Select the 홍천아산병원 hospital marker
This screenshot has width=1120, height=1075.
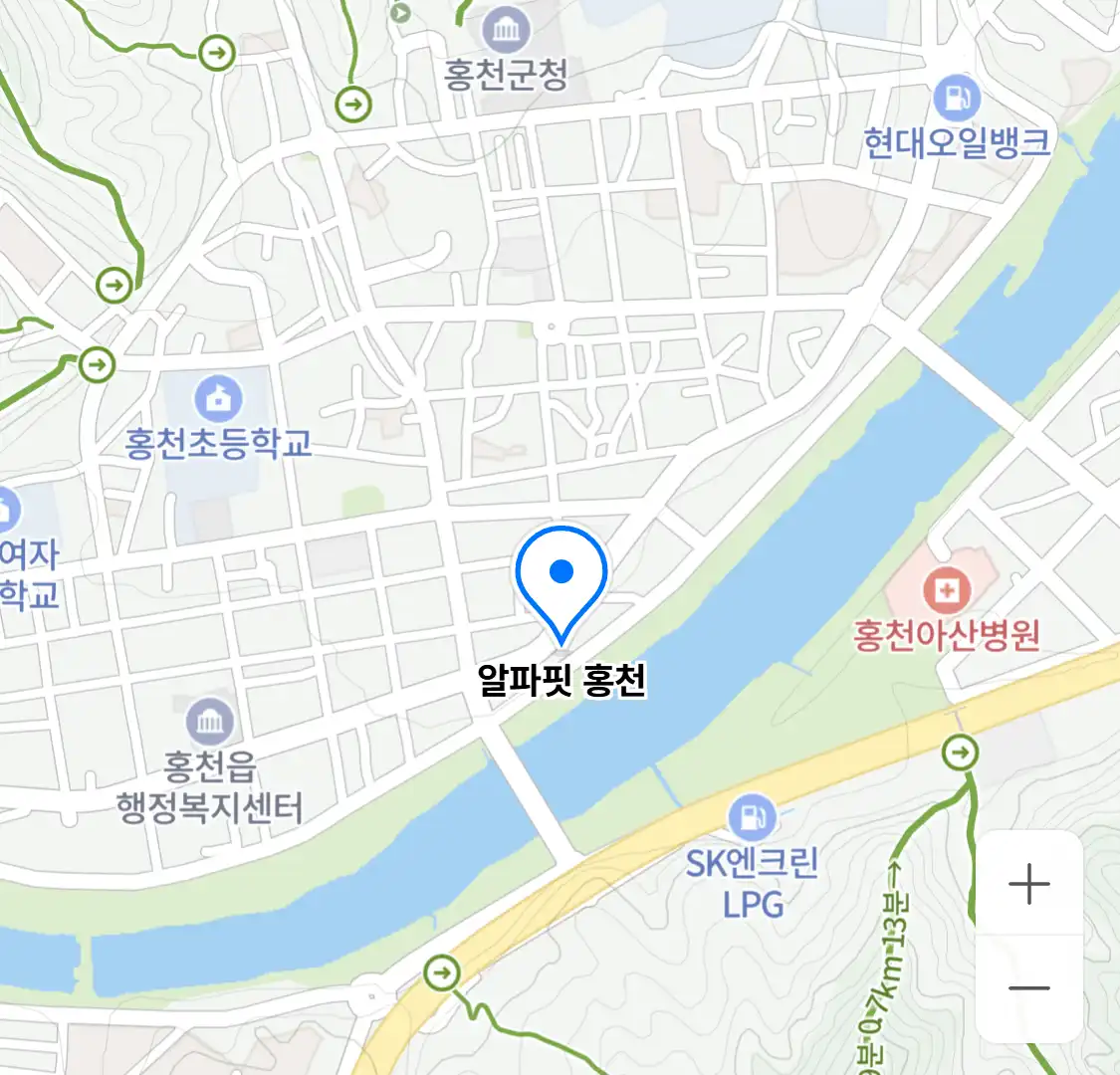pos(946,591)
